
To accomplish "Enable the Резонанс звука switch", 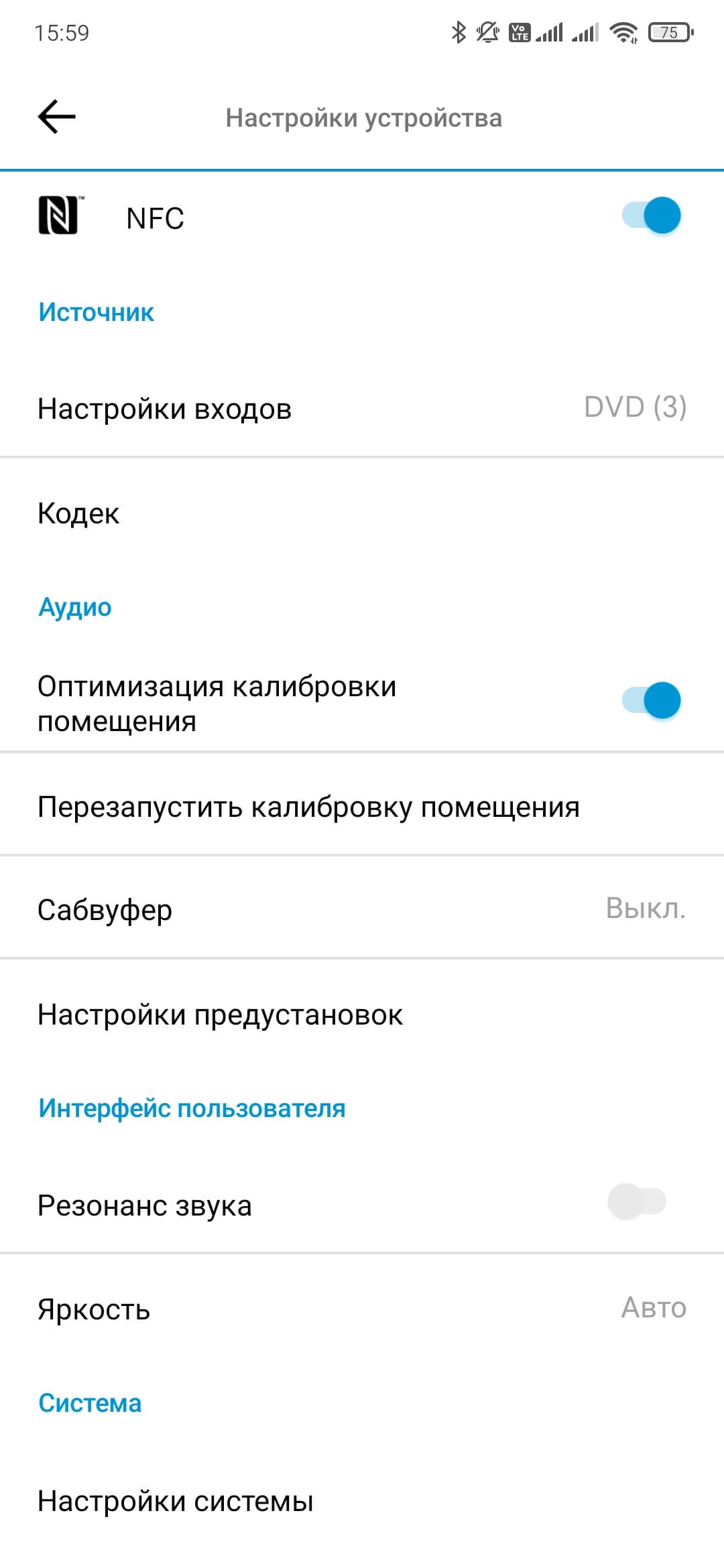I will 637,1201.
